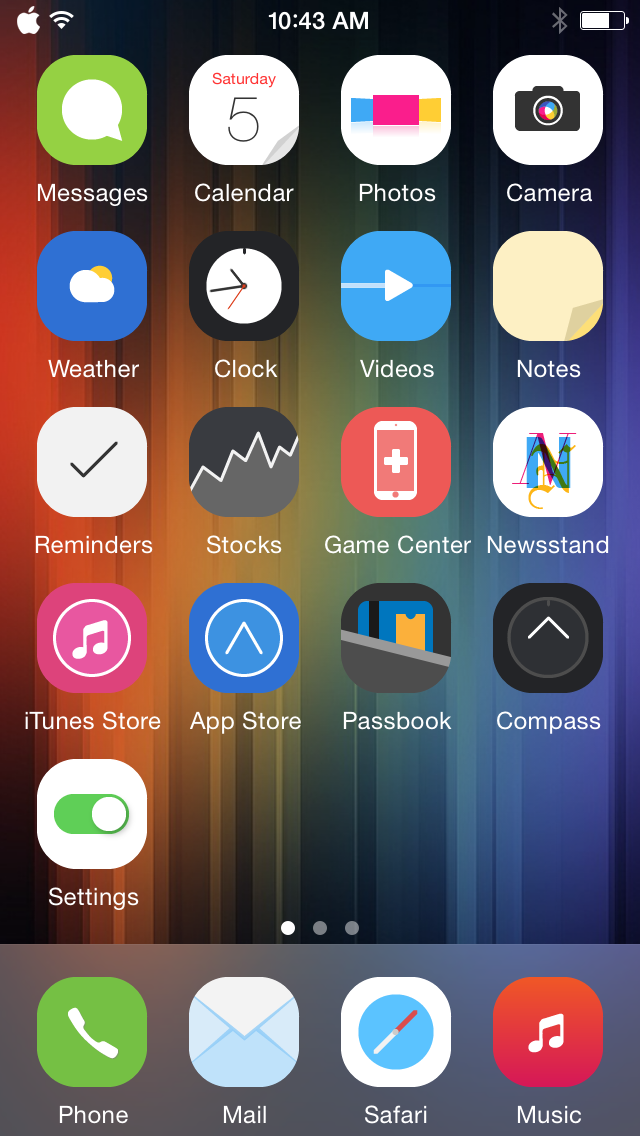Launch the Videos app

(x=396, y=286)
